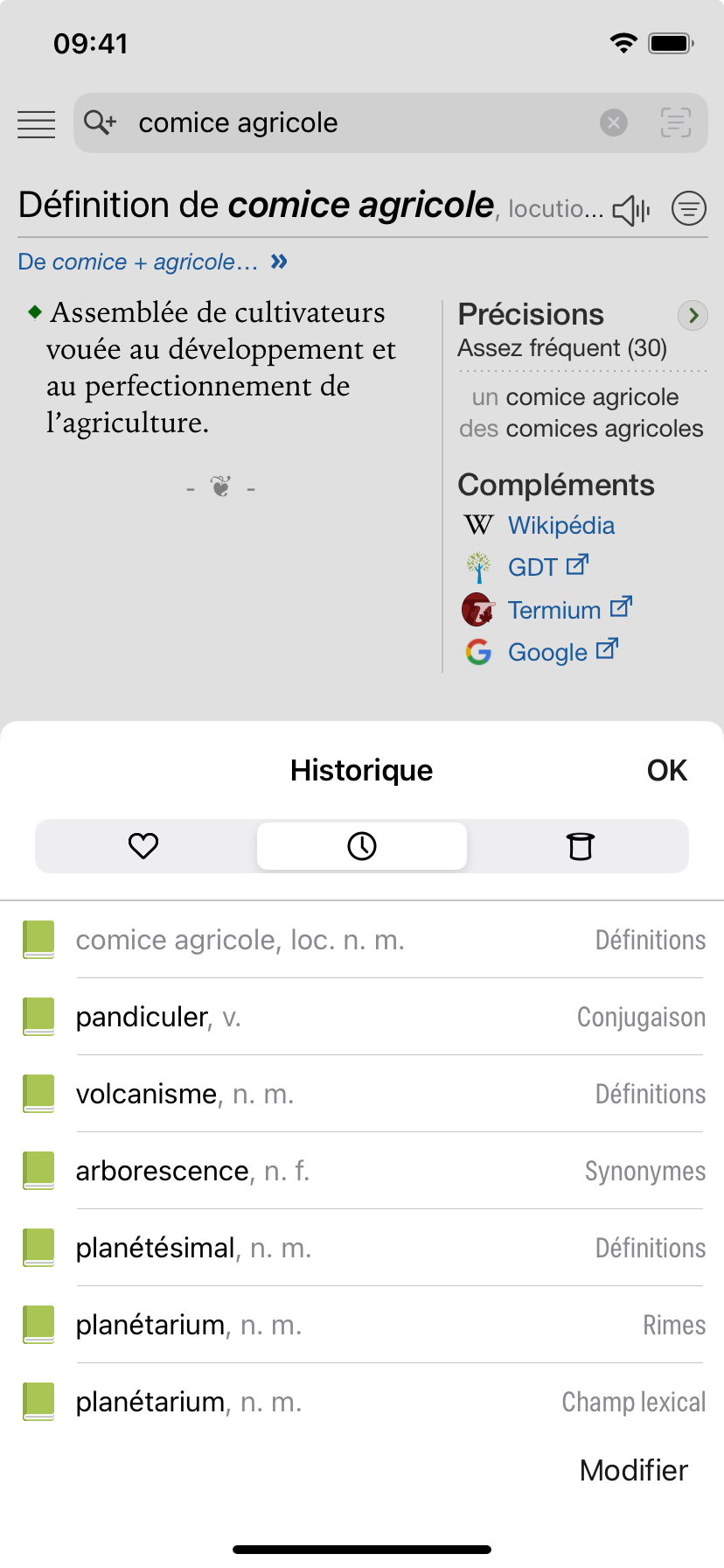Open arborescence synonymes entry

(x=362, y=1171)
